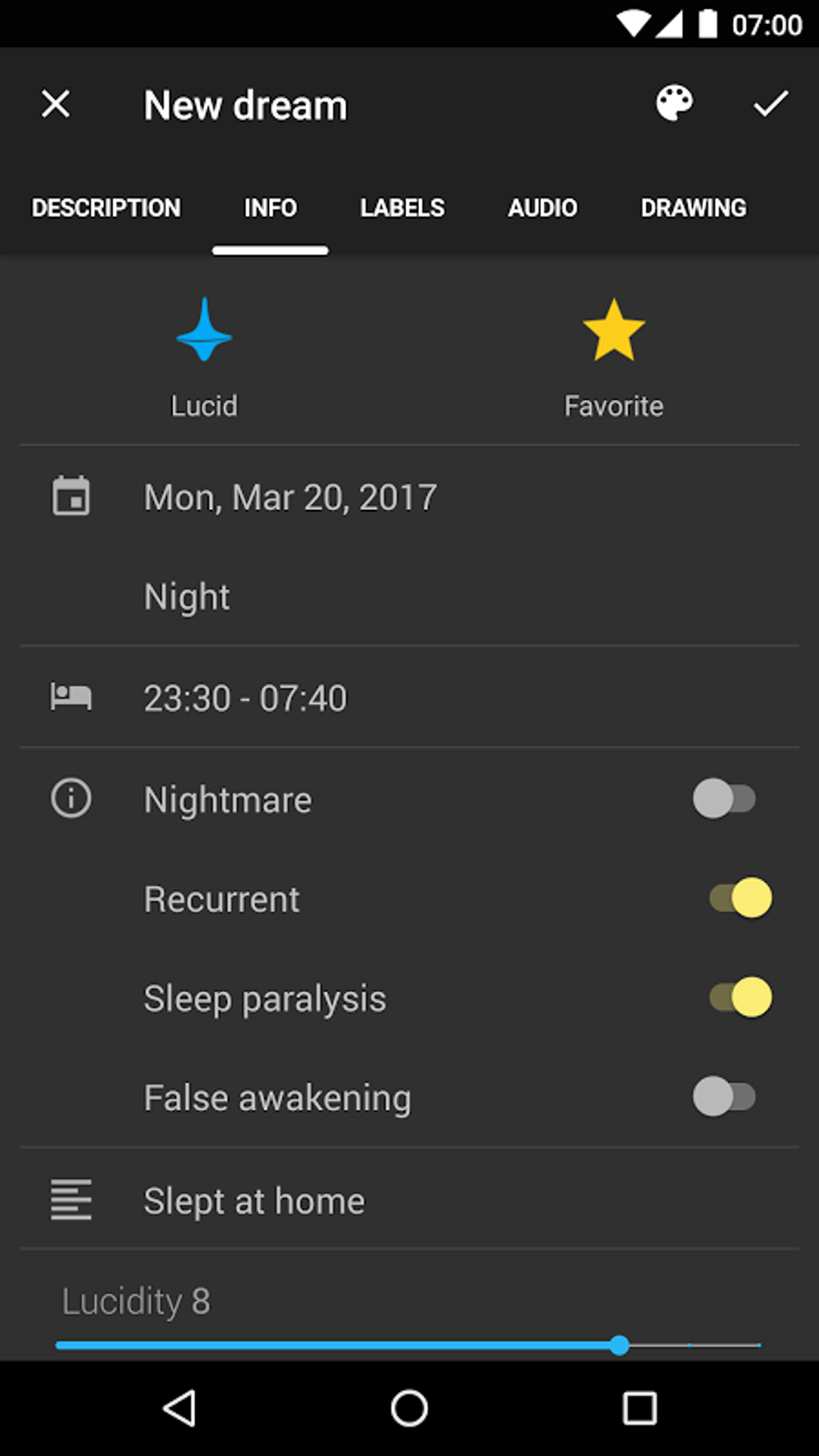Image resolution: width=819 pixels, height=1456 pixels.
Task: Toggle the Lucid dream marker
Action: pyautogui.click(x=204, y=354)
